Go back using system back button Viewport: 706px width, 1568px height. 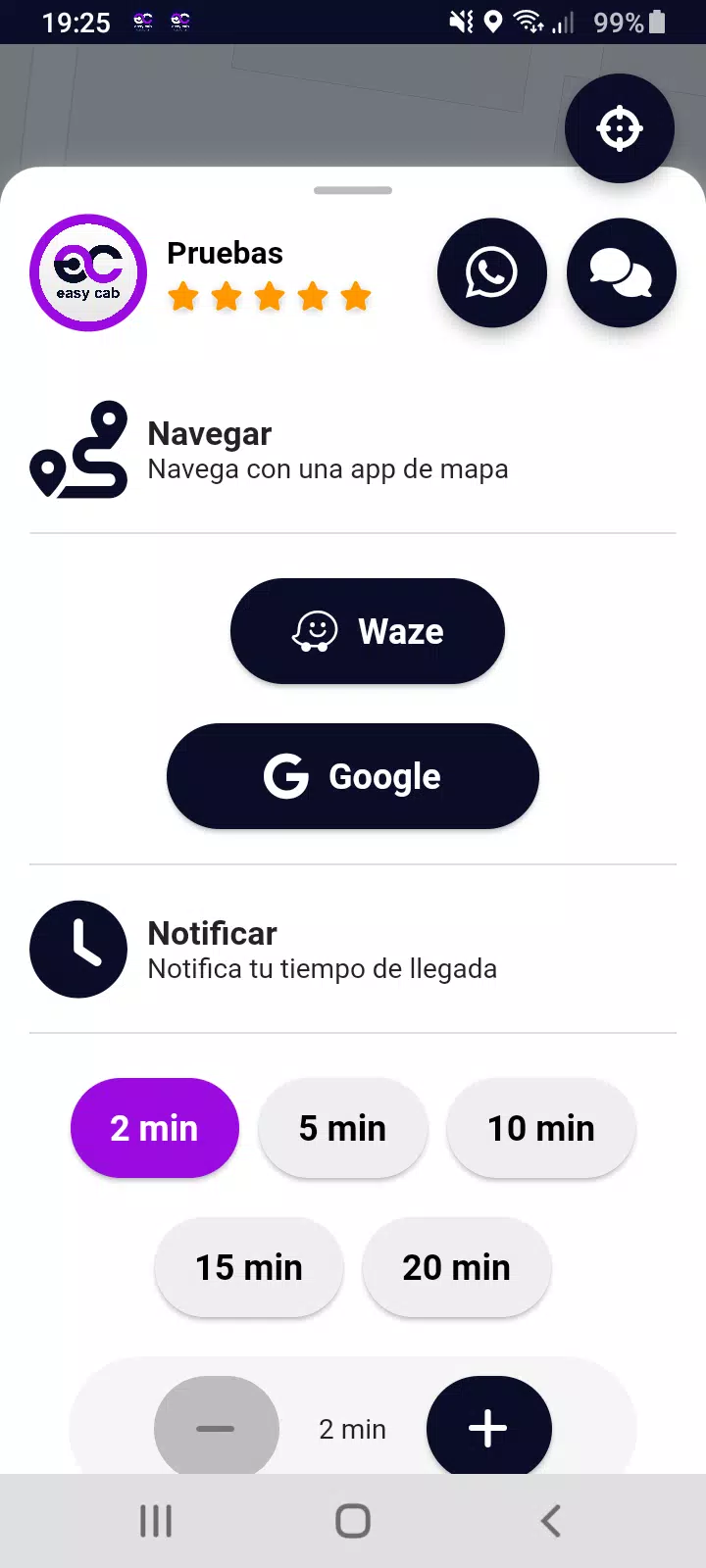(x=550, y=1521)
